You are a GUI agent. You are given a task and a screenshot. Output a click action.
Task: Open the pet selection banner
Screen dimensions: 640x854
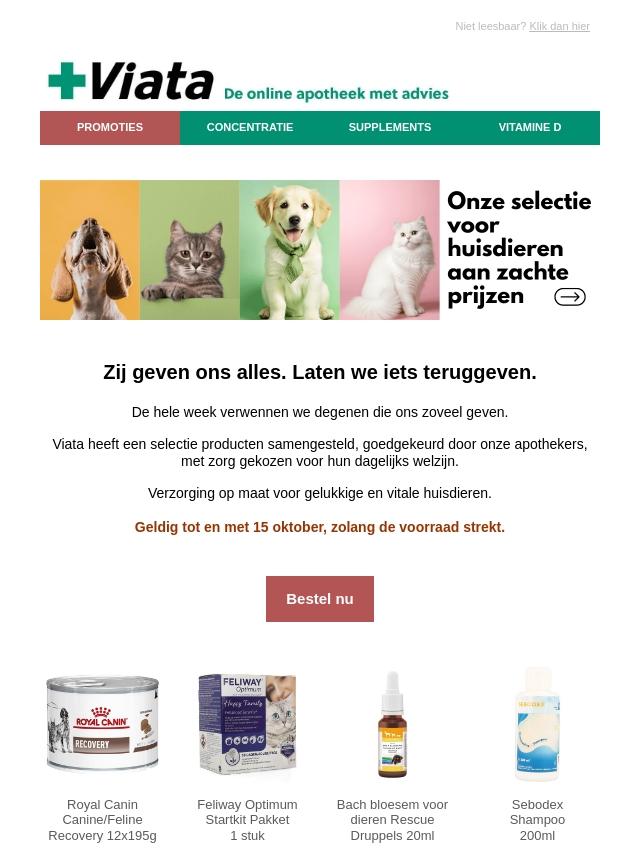pos(320,250)
